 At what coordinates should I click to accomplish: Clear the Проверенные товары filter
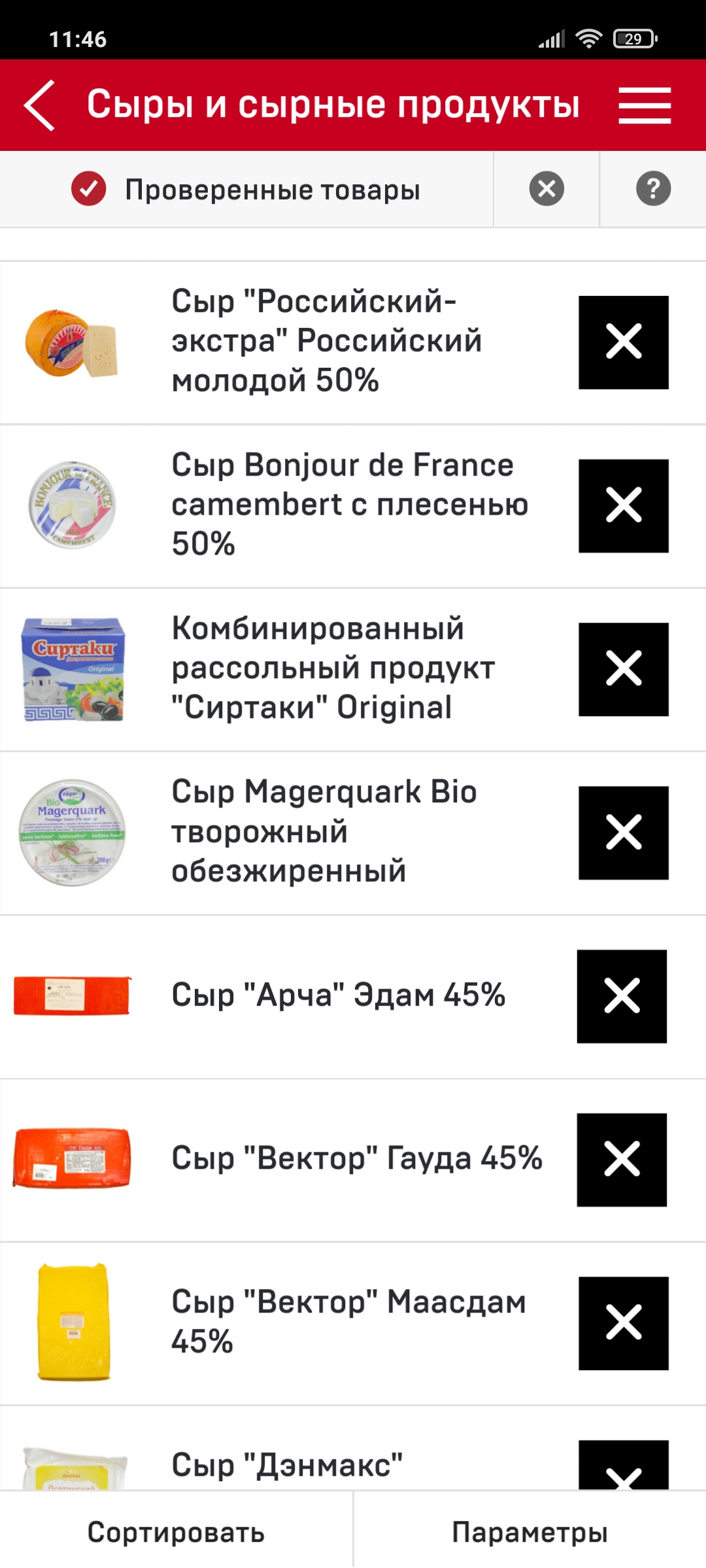[546, 189]
